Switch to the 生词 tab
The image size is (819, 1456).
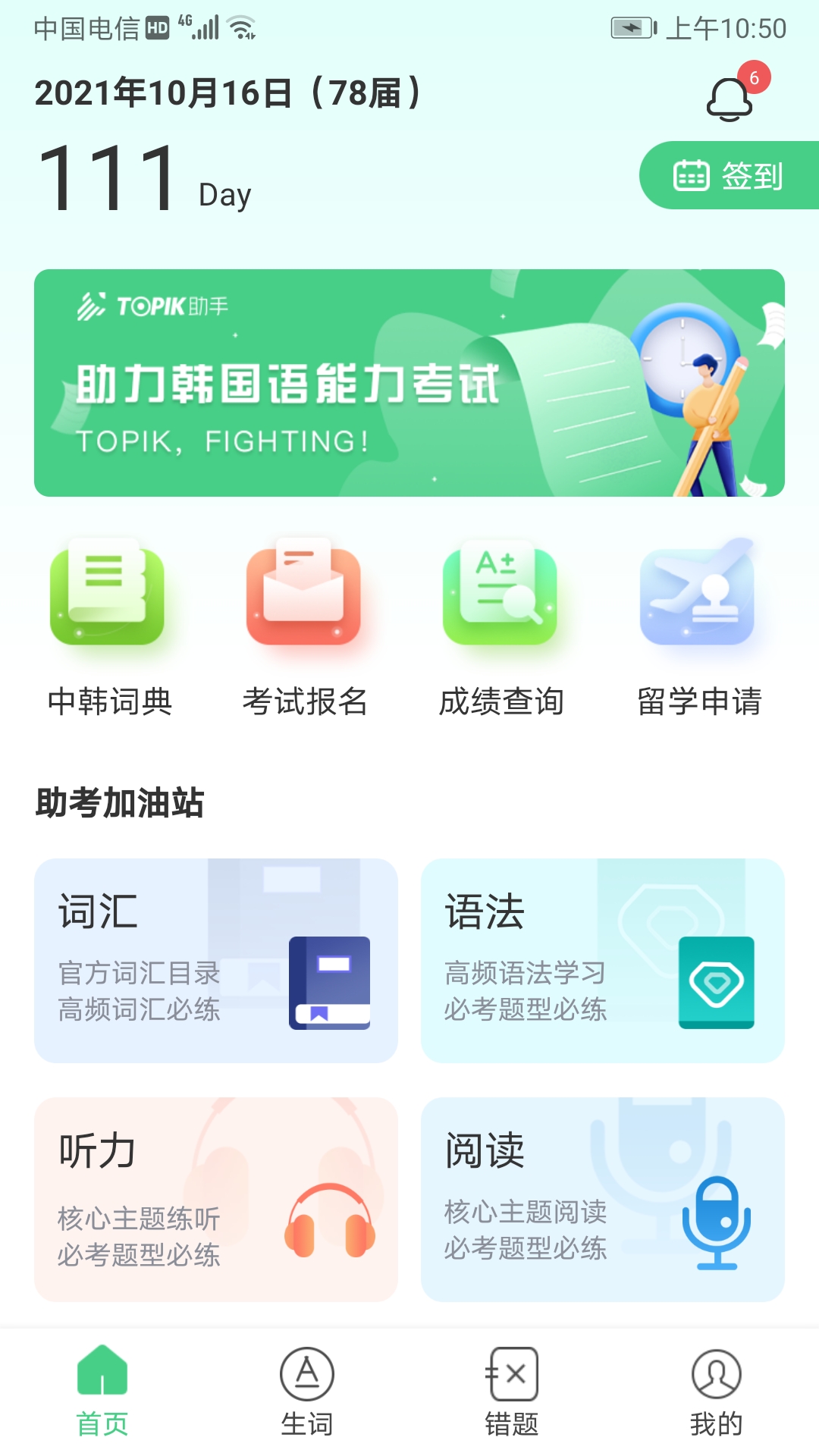(x=307, y=1392)
